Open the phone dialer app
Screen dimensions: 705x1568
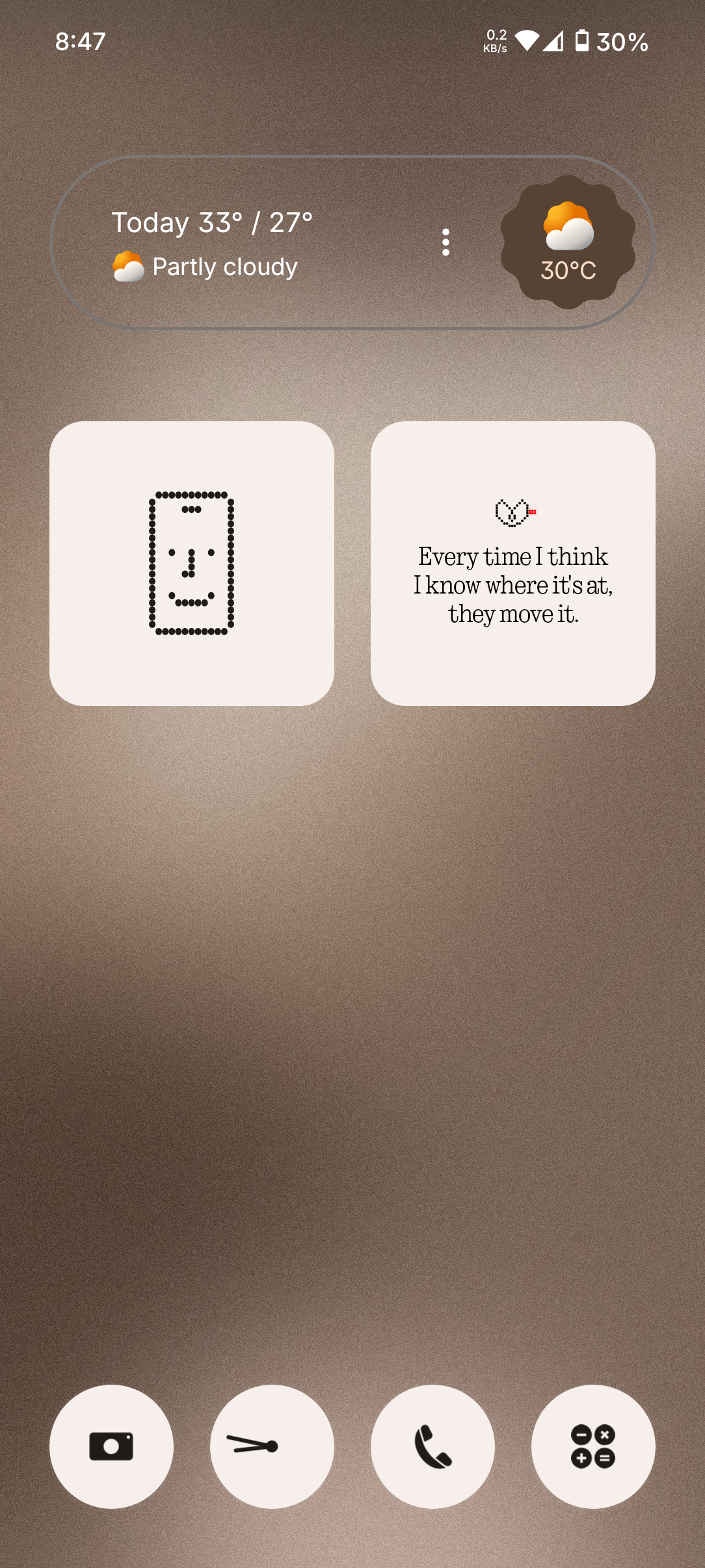[432, 1446]
